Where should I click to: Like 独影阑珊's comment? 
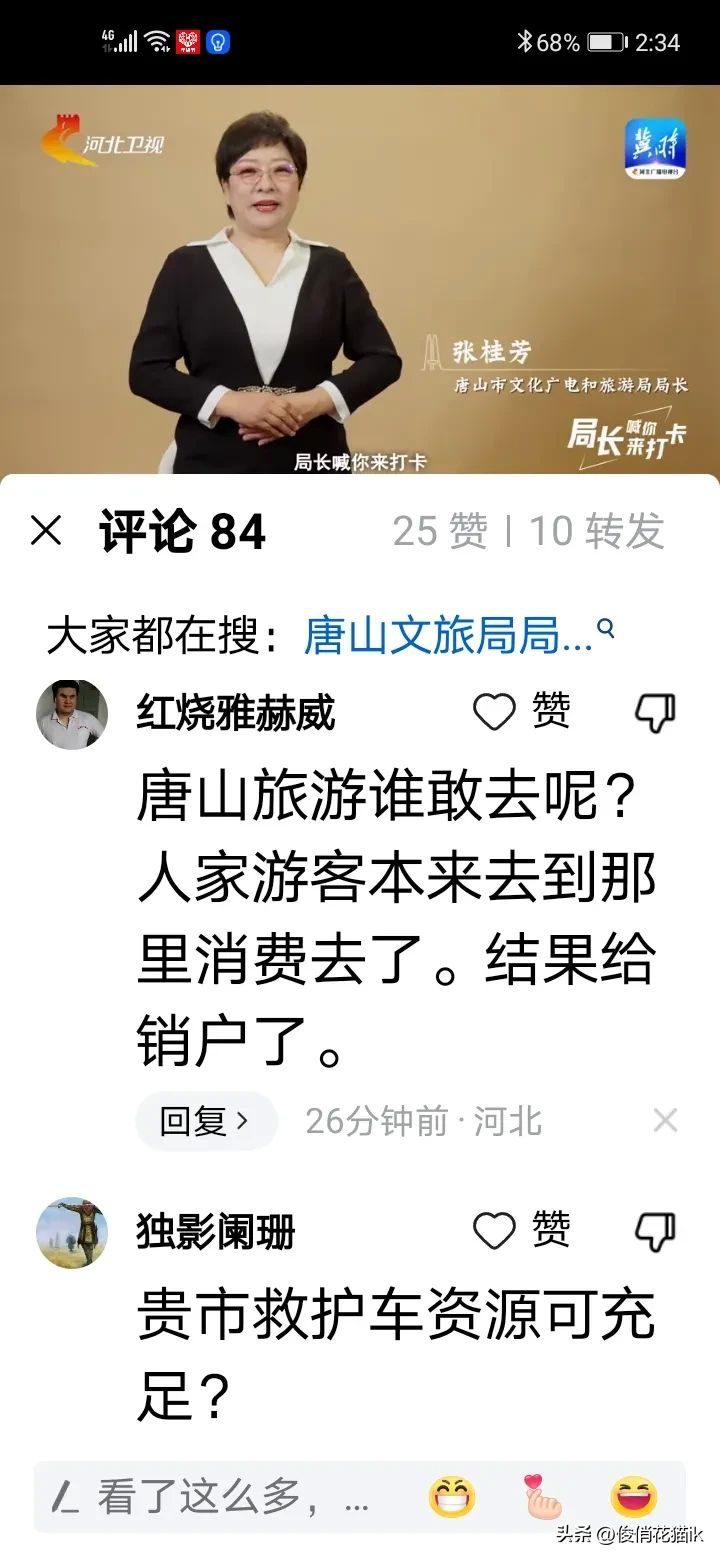coord(521,1231)
